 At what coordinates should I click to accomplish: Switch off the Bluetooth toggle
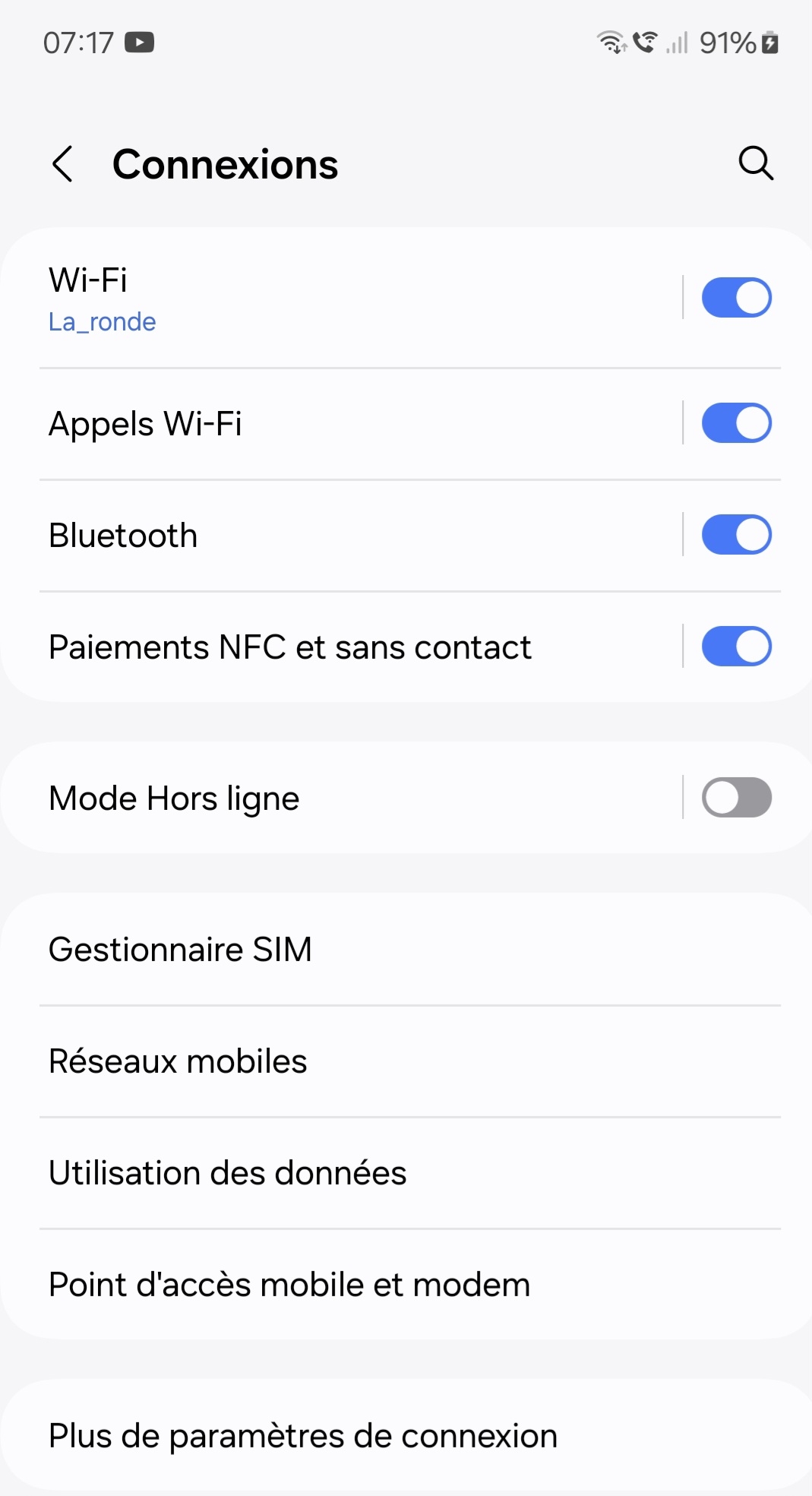[x=735, y=535]
